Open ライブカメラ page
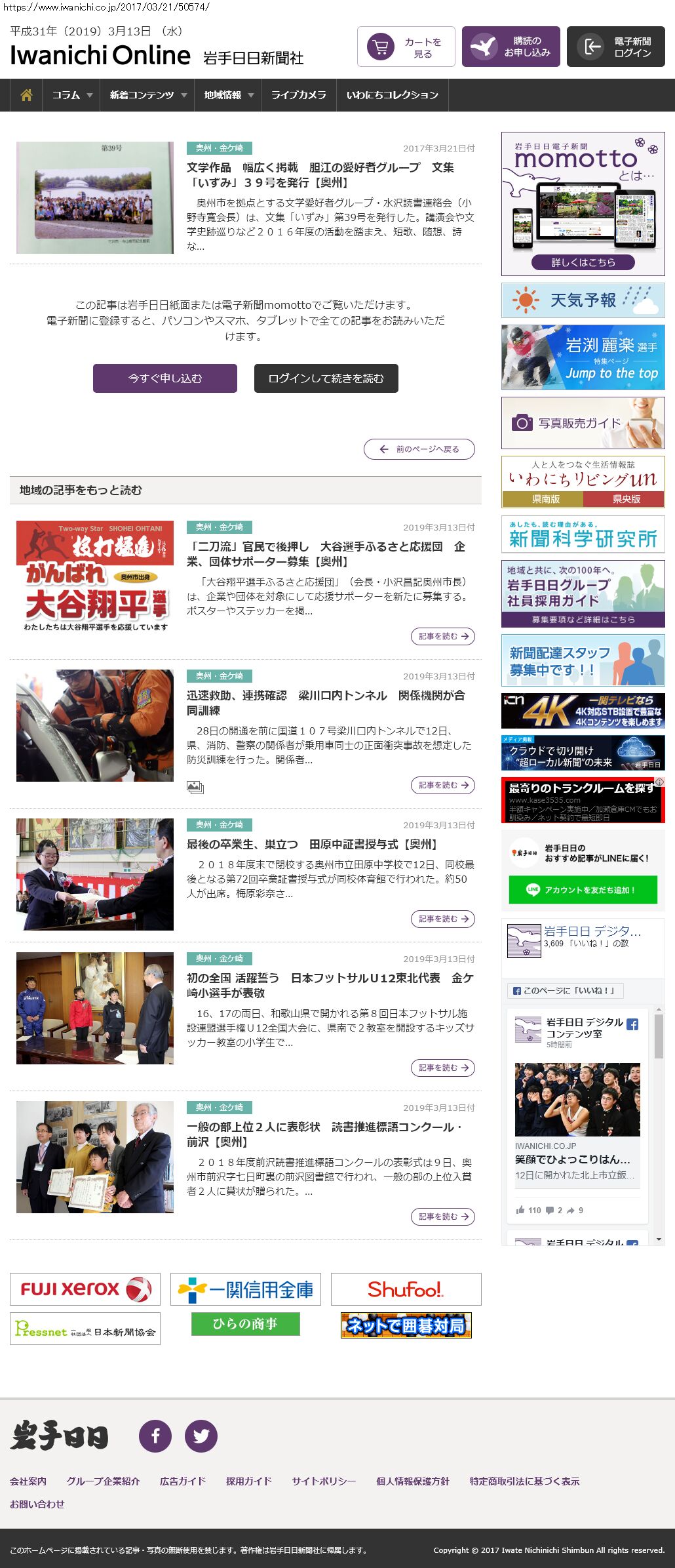This screenshot has width=675, height=1568. tap(298, 95)
